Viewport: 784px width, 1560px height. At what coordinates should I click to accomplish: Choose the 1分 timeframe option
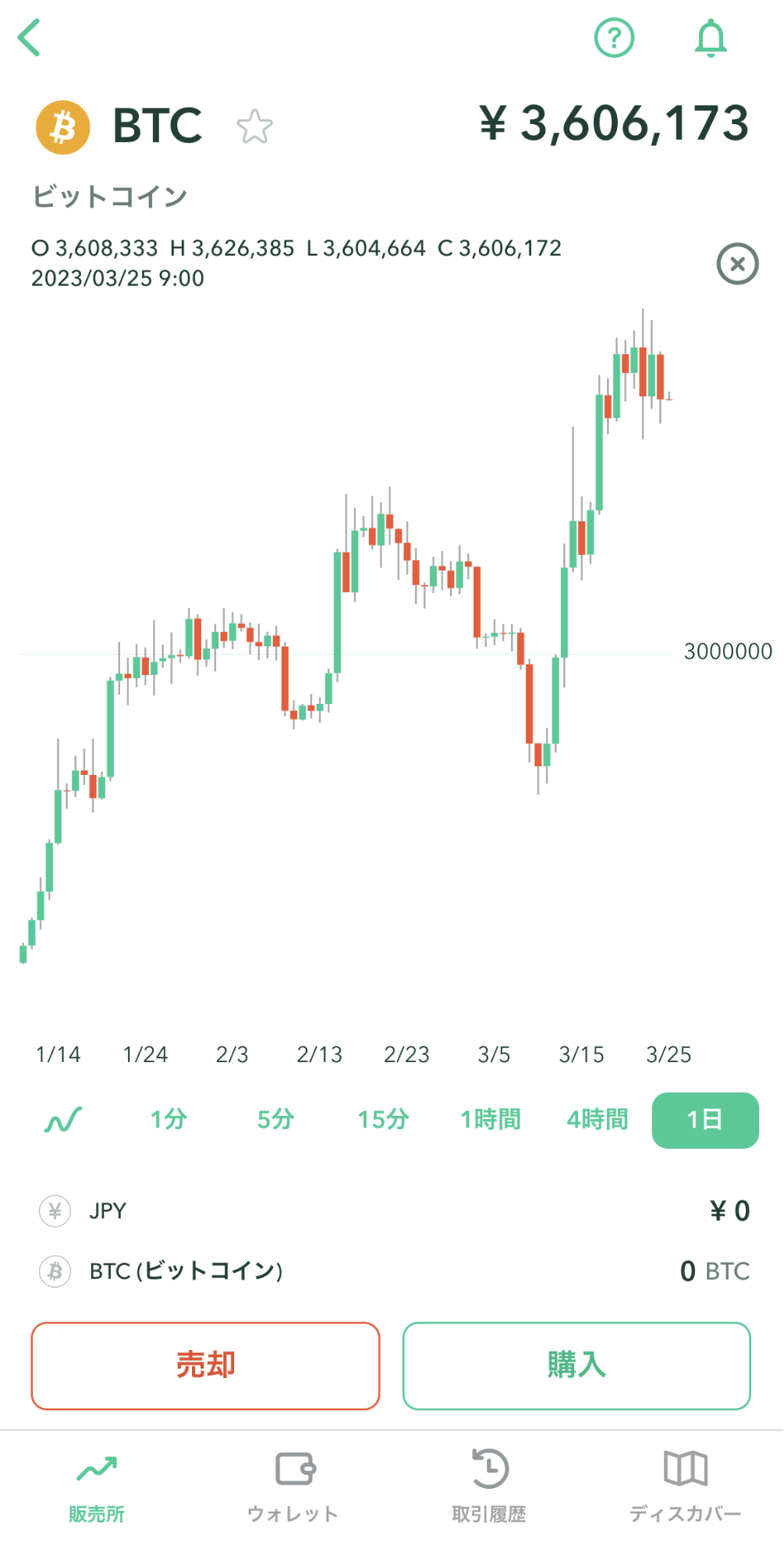169,1120
